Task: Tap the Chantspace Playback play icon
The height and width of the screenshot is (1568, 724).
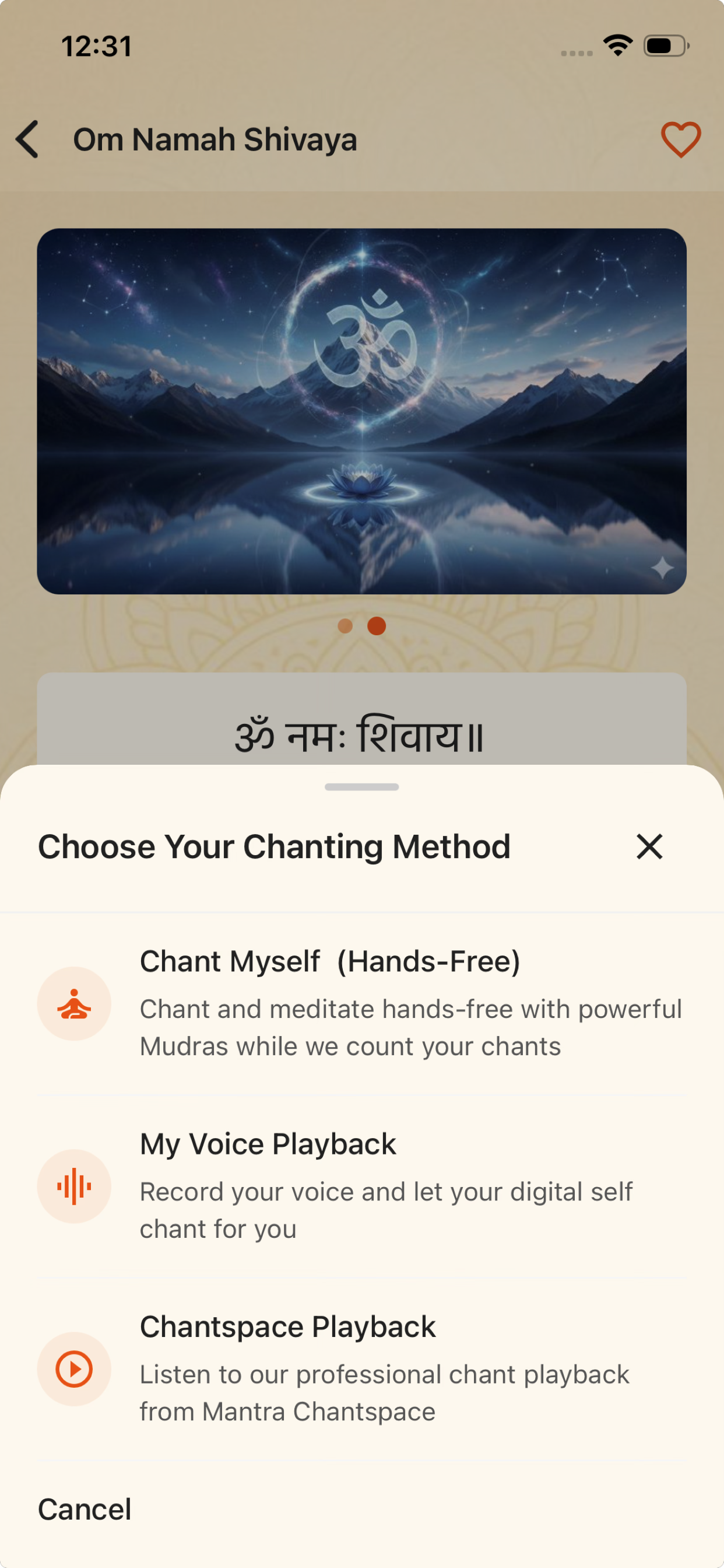Action: click(73, 1369)
